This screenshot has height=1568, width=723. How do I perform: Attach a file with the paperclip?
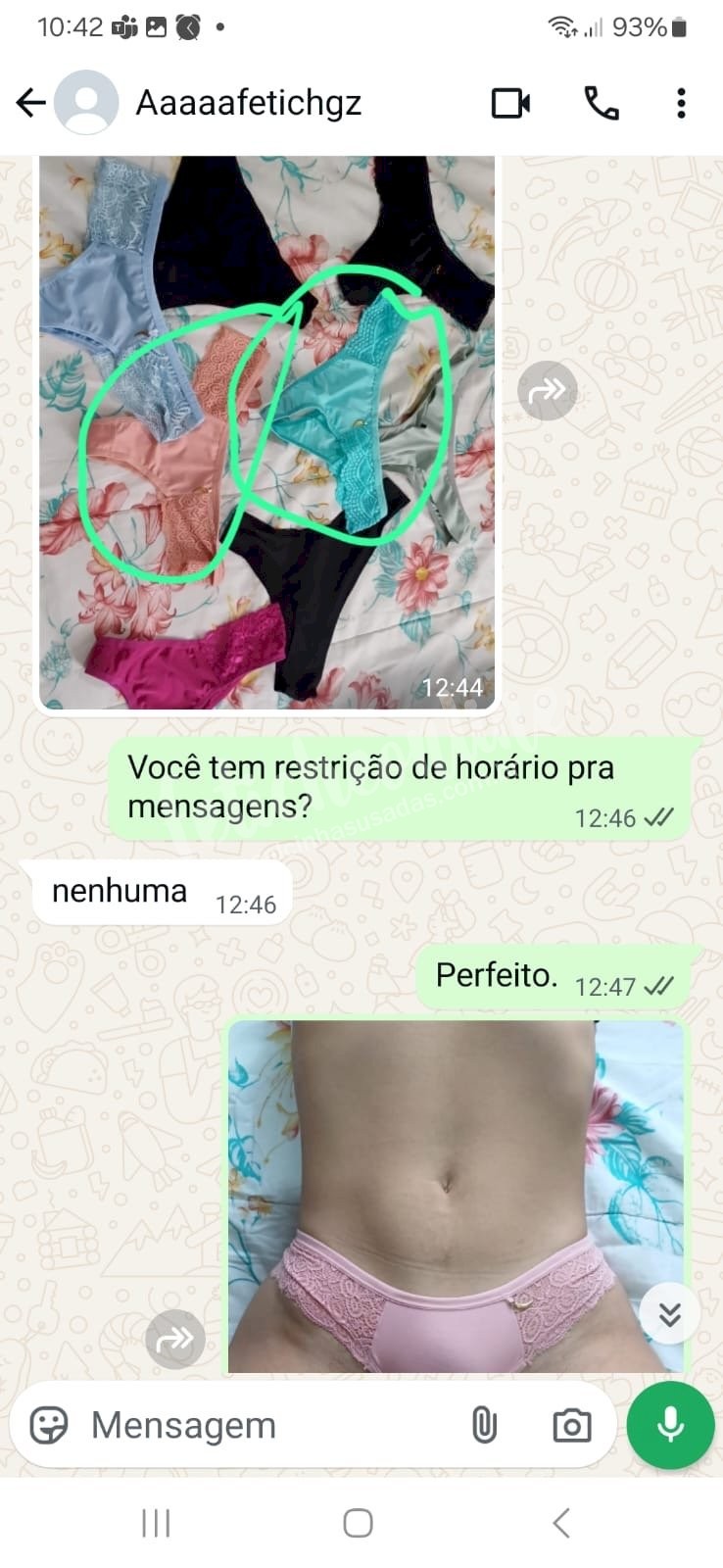tap(484, 1425)
